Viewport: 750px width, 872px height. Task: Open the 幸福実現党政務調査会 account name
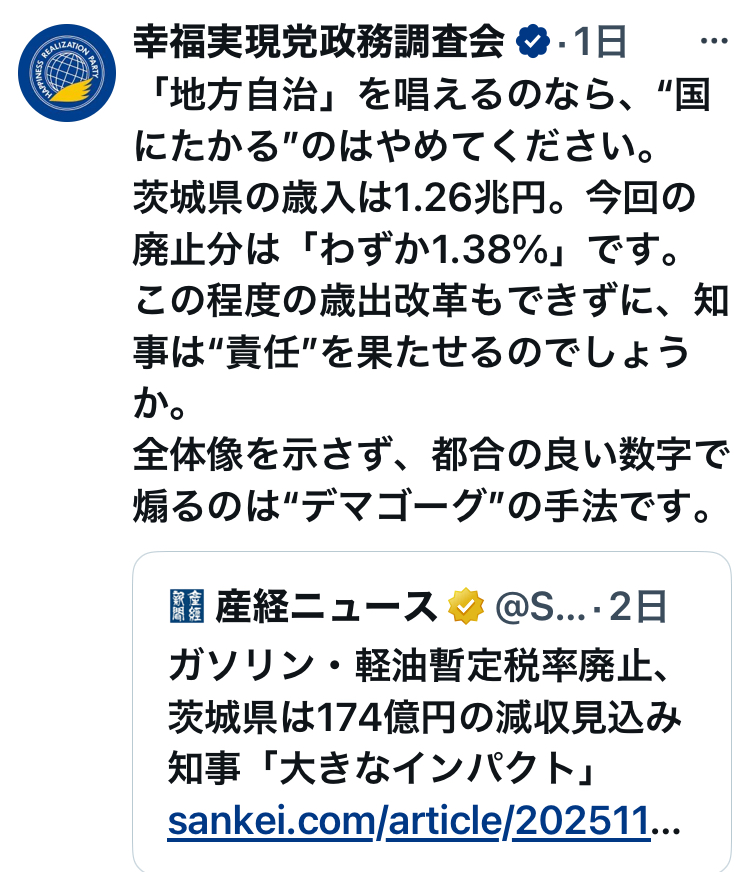319,41
